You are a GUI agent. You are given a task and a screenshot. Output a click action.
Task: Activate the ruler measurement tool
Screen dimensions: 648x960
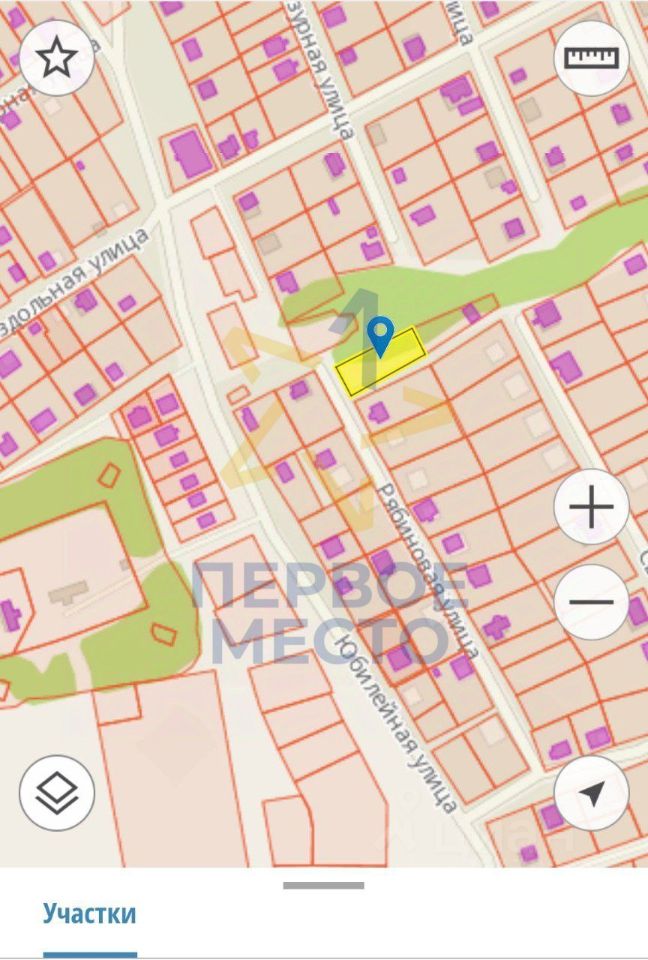[x=591, y=58]
